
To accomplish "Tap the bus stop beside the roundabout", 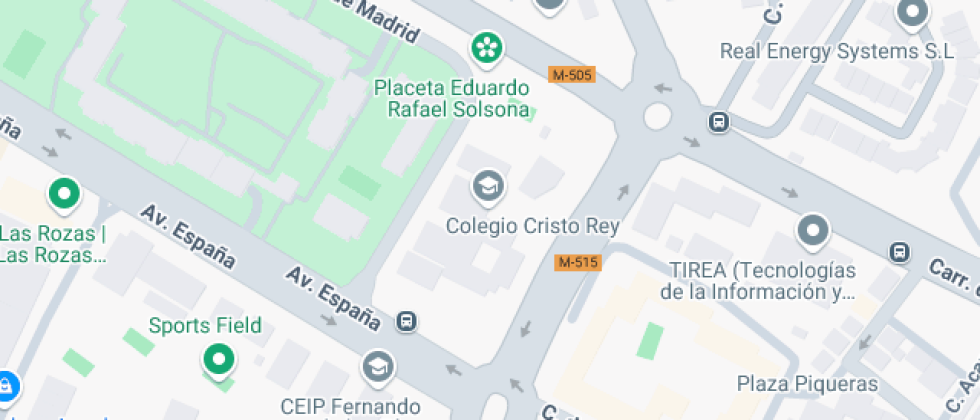I will (x=718, y=122).
